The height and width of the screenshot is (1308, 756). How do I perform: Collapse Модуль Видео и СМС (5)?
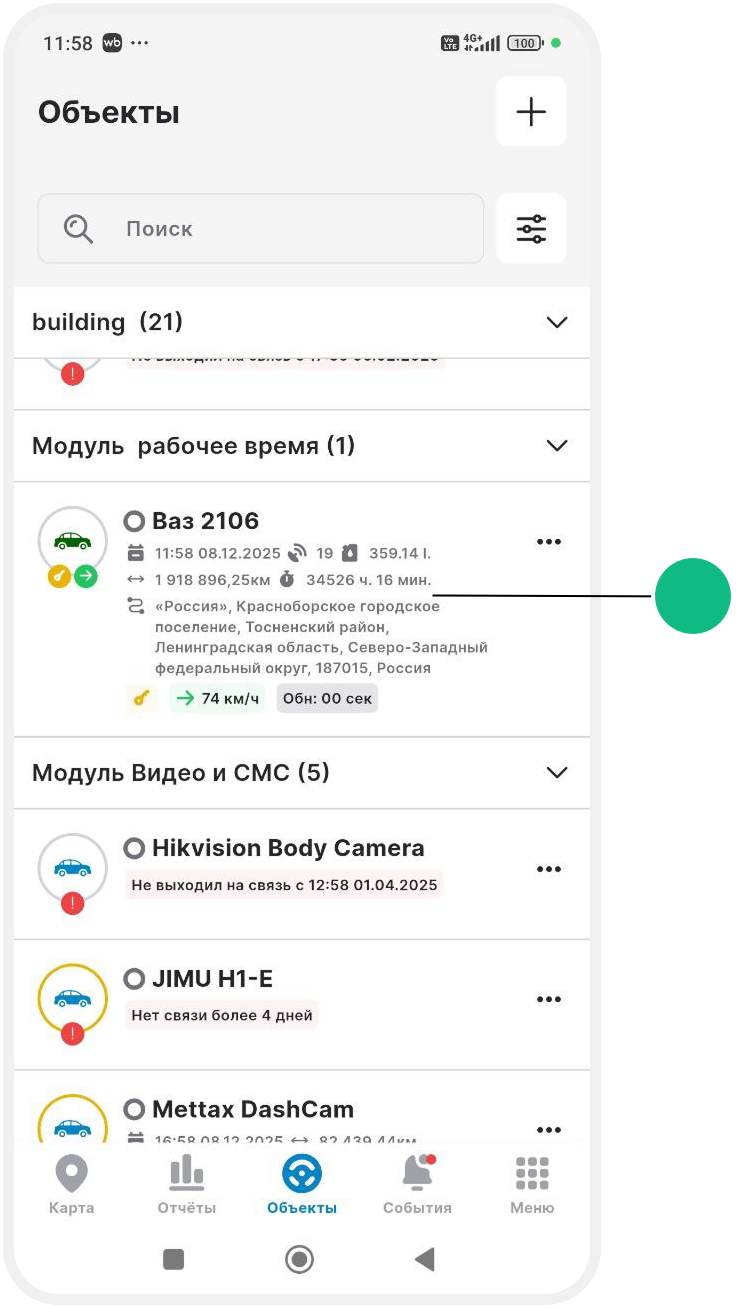click(556, 773)
